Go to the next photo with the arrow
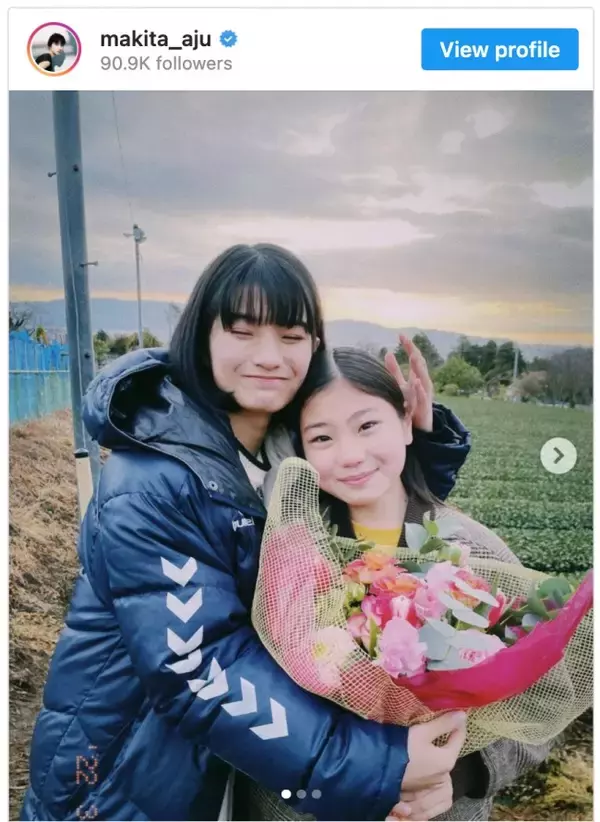The width and height of the screenshot is (600, 822). tap(558, 456)
